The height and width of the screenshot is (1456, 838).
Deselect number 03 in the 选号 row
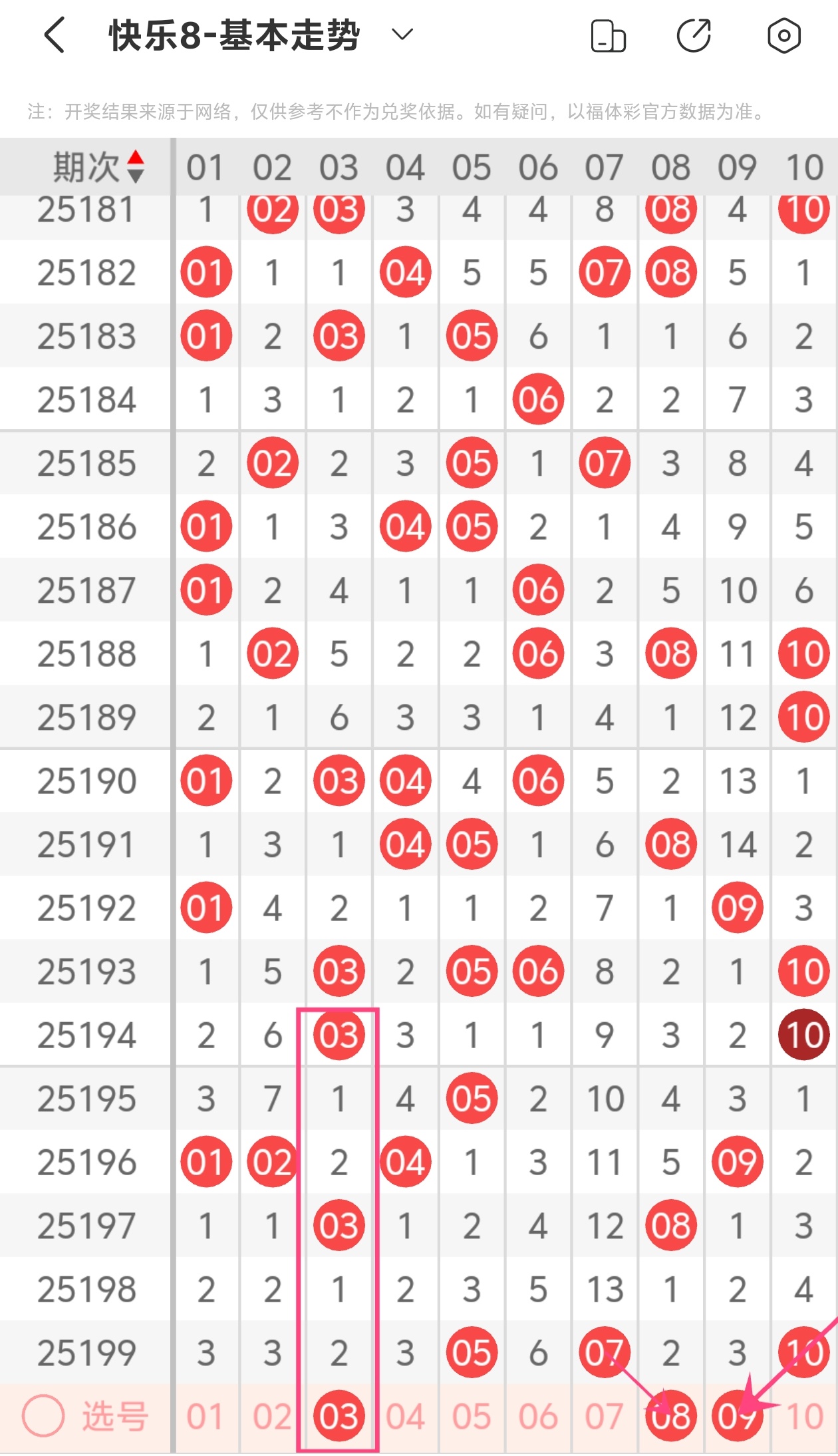pos(339,1417)
